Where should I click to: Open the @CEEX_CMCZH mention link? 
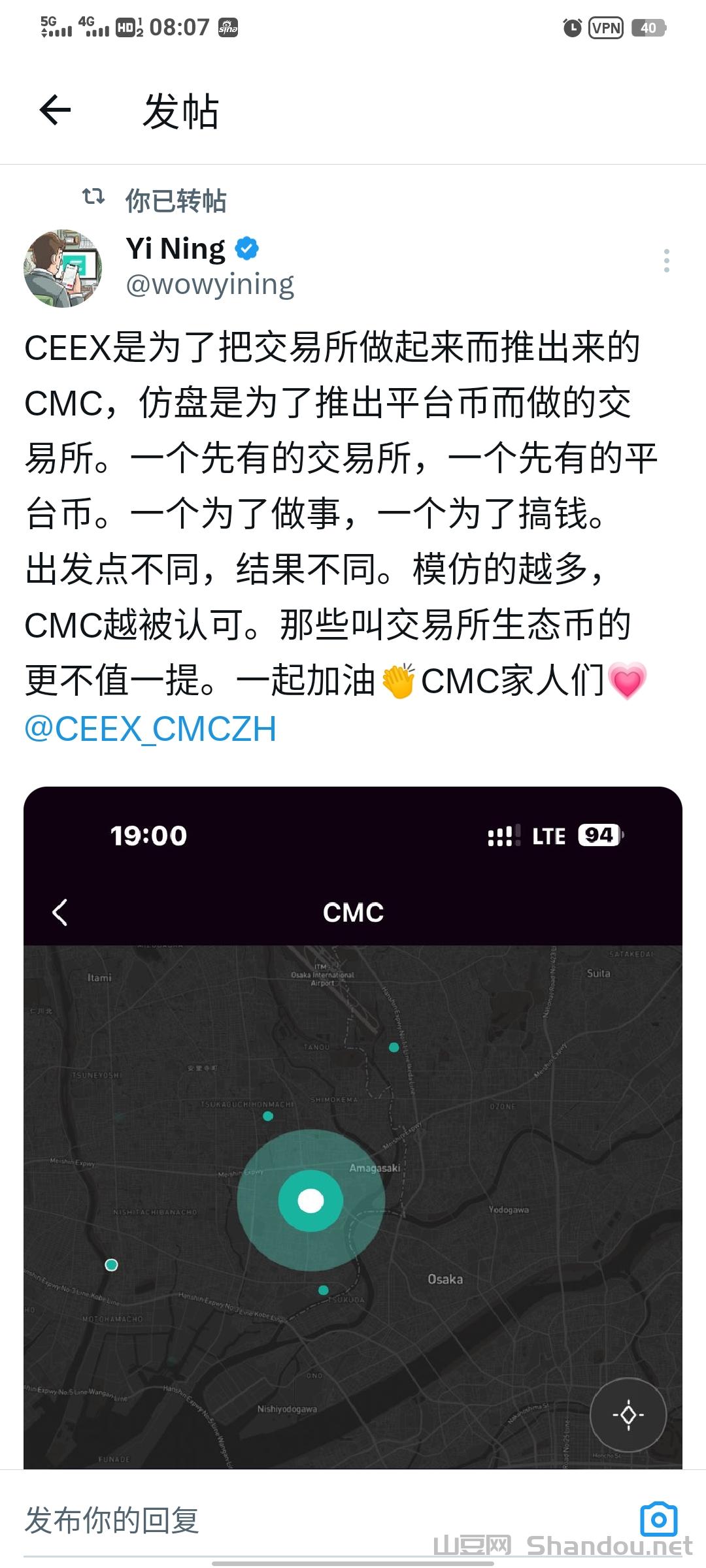coord(150,728)
